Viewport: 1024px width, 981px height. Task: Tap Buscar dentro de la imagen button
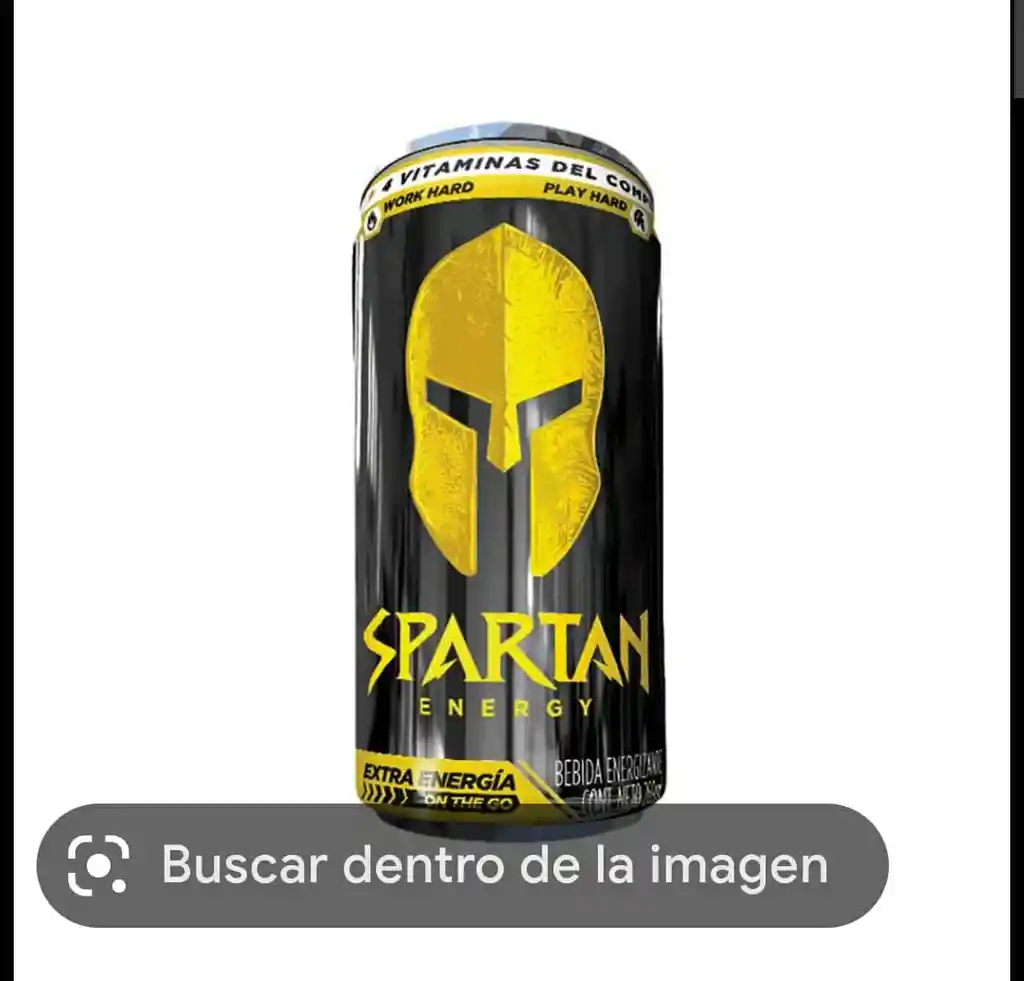(x=462, y=865)
